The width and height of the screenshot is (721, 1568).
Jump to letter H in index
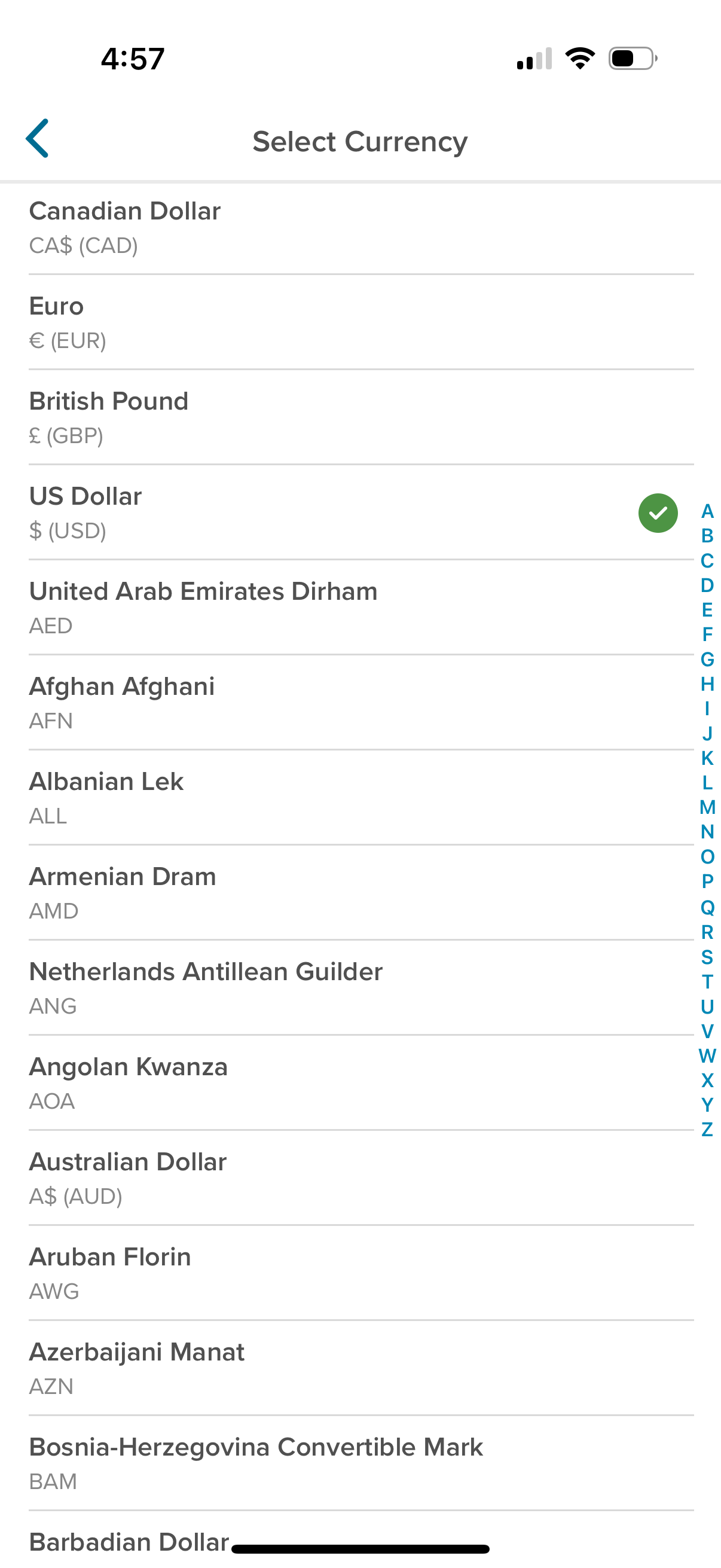[707, 684]
